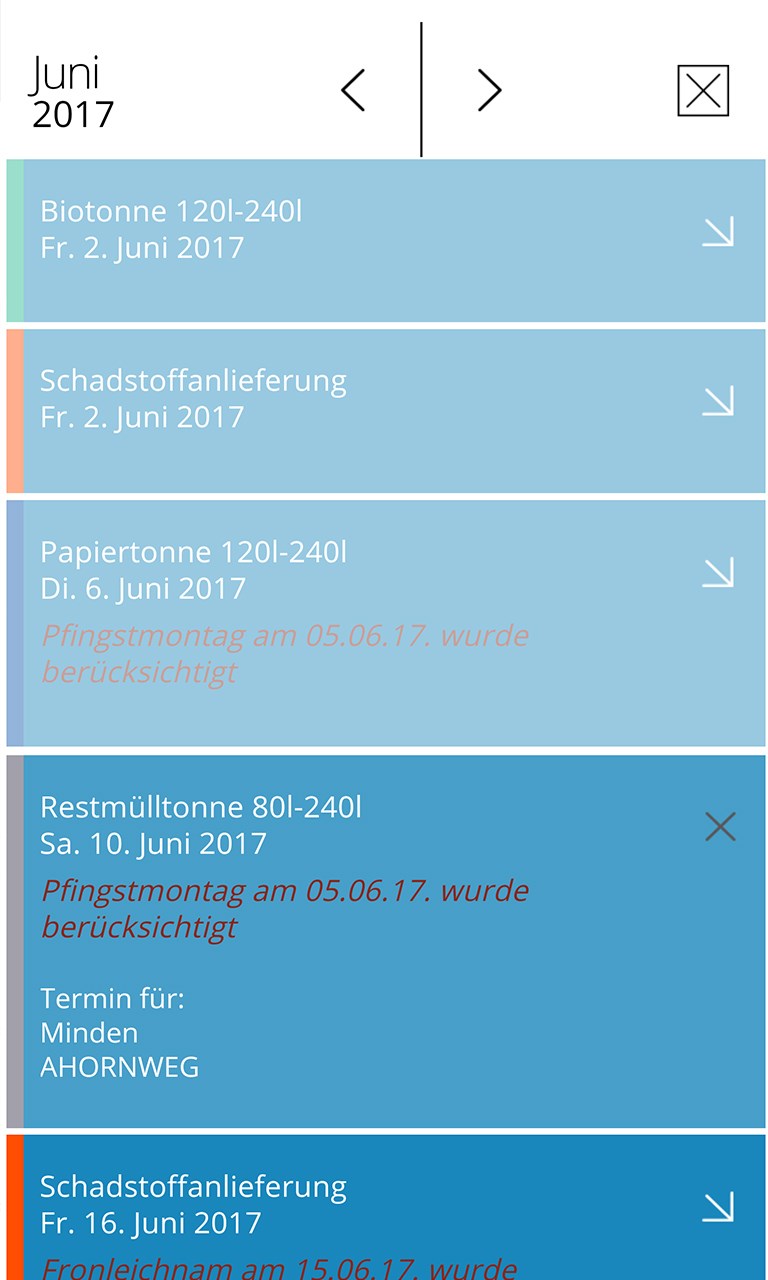Expand the Papiertonne 120l-240l entry
768x1280 pixels.
point(718,572)
